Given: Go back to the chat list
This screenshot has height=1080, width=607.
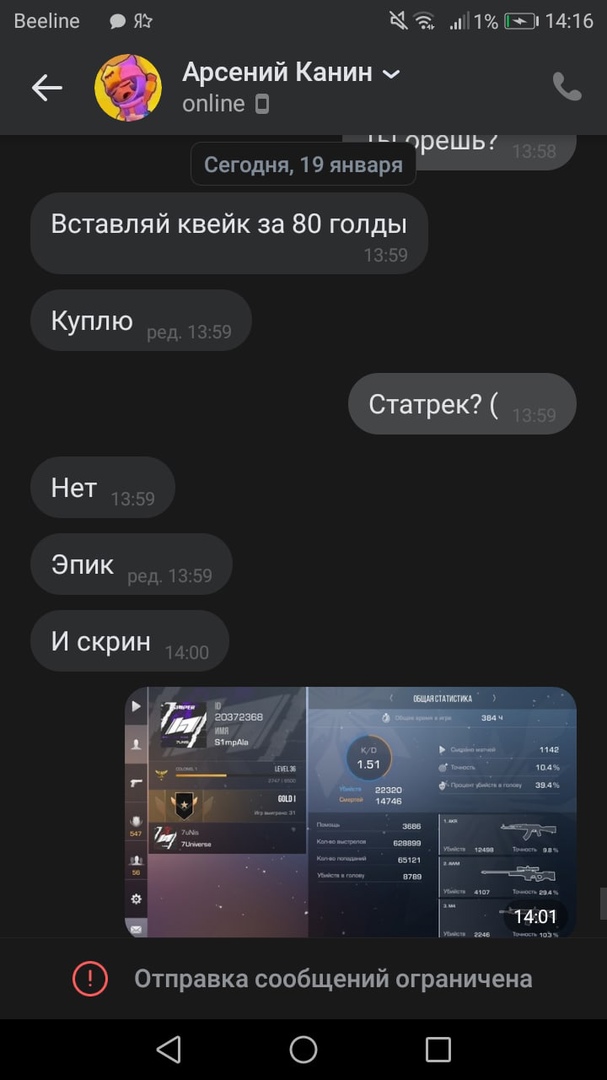Looking at the screenshot, I should tap(46, 88).
